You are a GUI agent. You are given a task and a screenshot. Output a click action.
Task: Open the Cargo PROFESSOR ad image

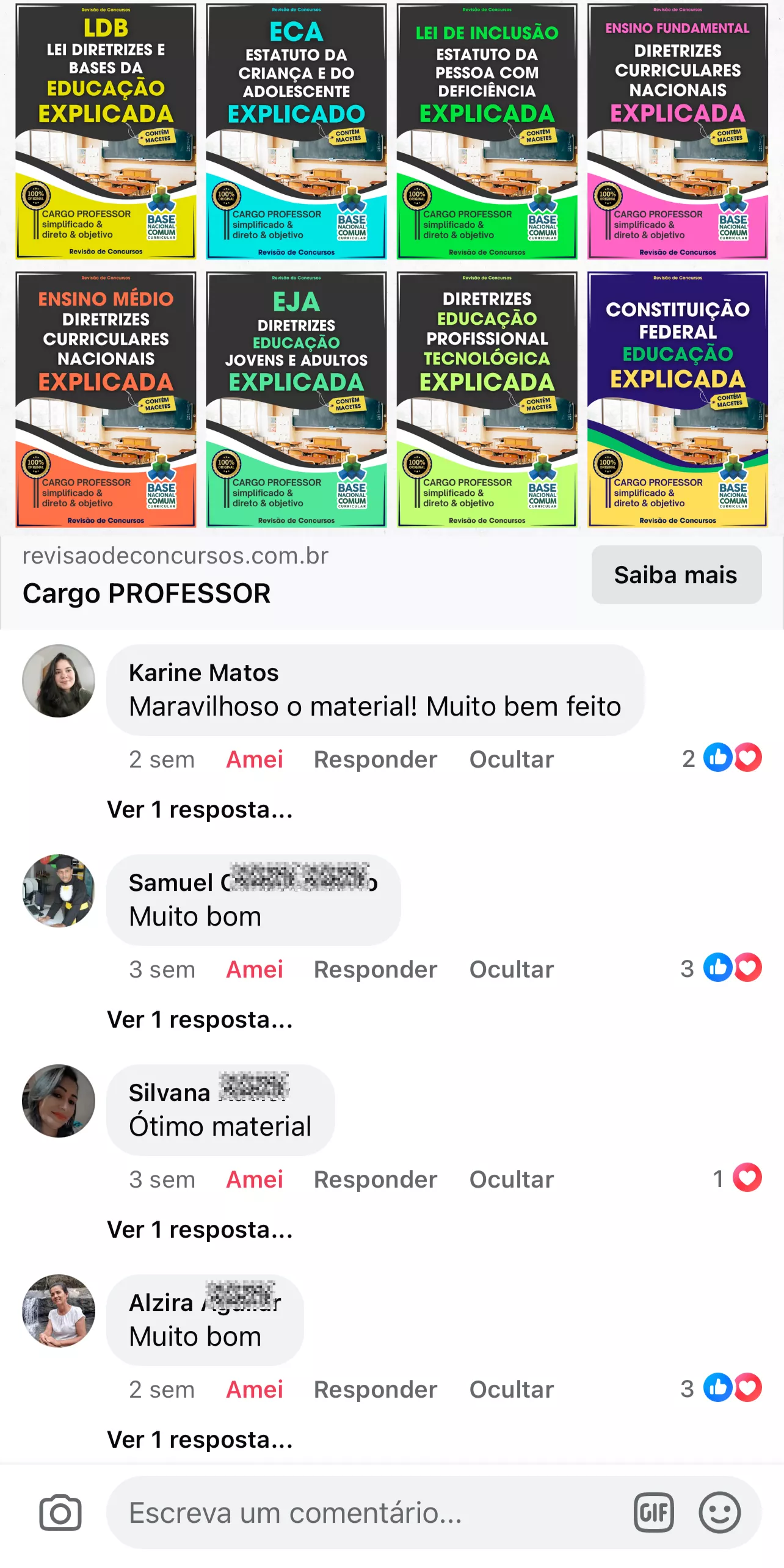pos(391,266)
